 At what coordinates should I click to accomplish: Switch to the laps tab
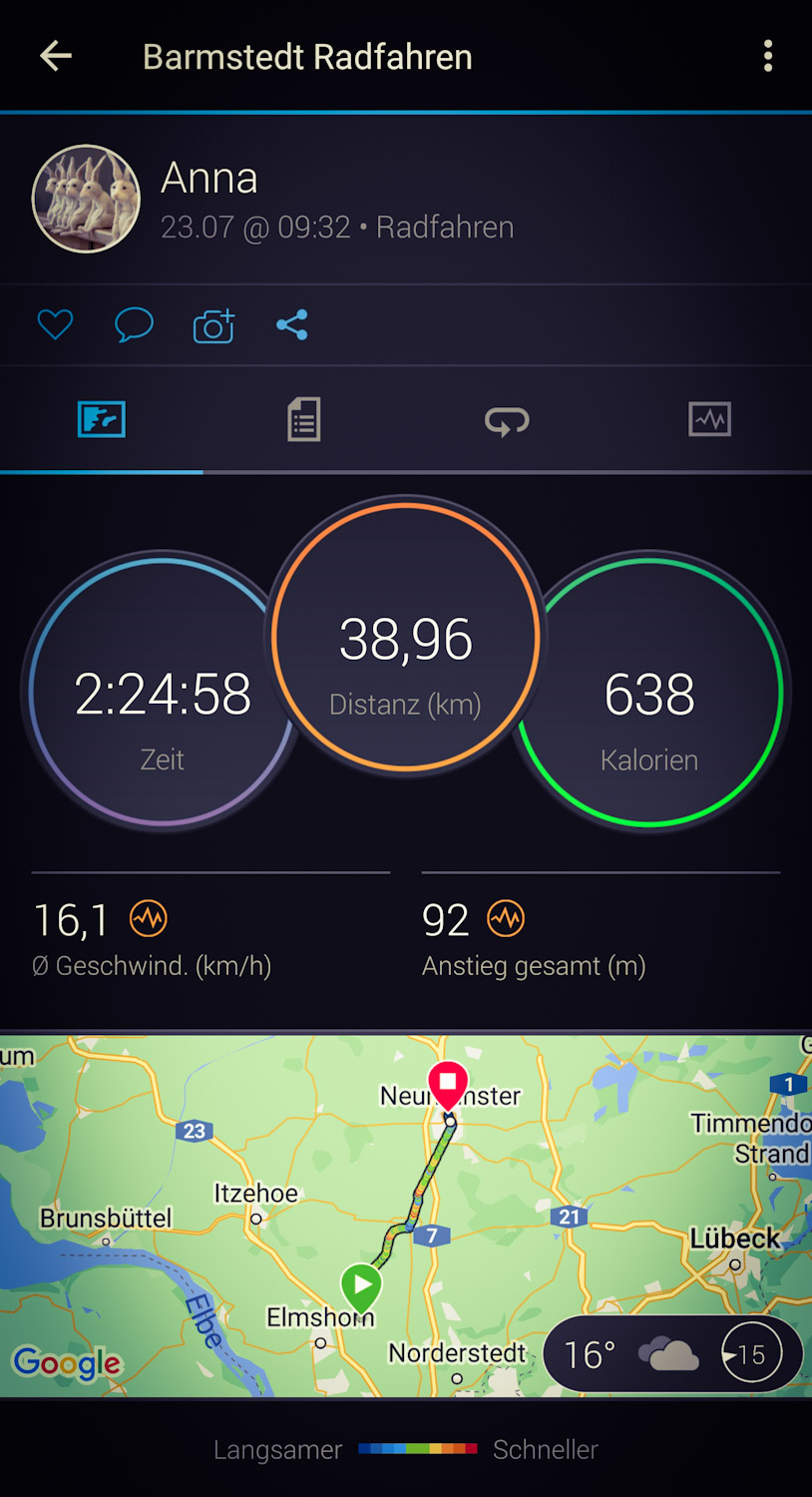[507, 419]
